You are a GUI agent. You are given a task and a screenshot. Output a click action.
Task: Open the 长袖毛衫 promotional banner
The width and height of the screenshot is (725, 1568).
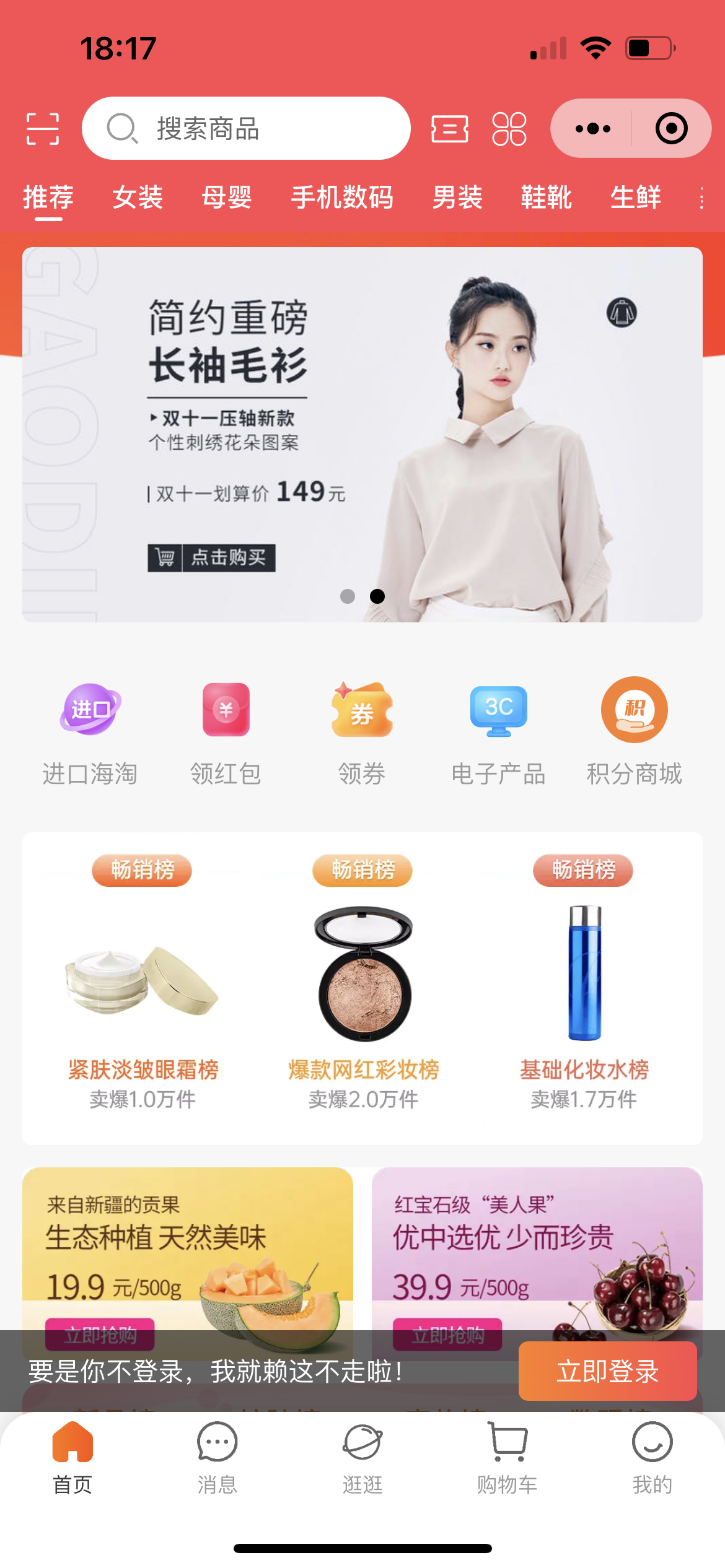pos(362,434)
